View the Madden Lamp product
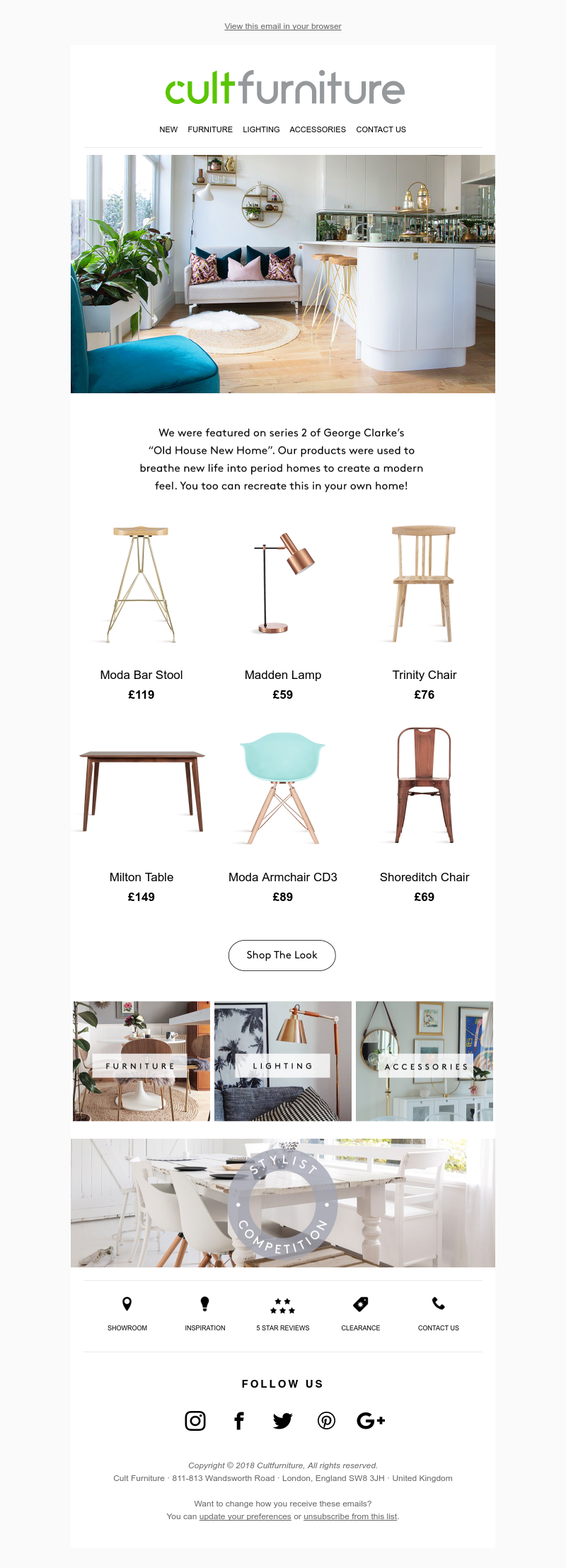Viewport: 566px width, 1568px height. [x=283, y=584]
